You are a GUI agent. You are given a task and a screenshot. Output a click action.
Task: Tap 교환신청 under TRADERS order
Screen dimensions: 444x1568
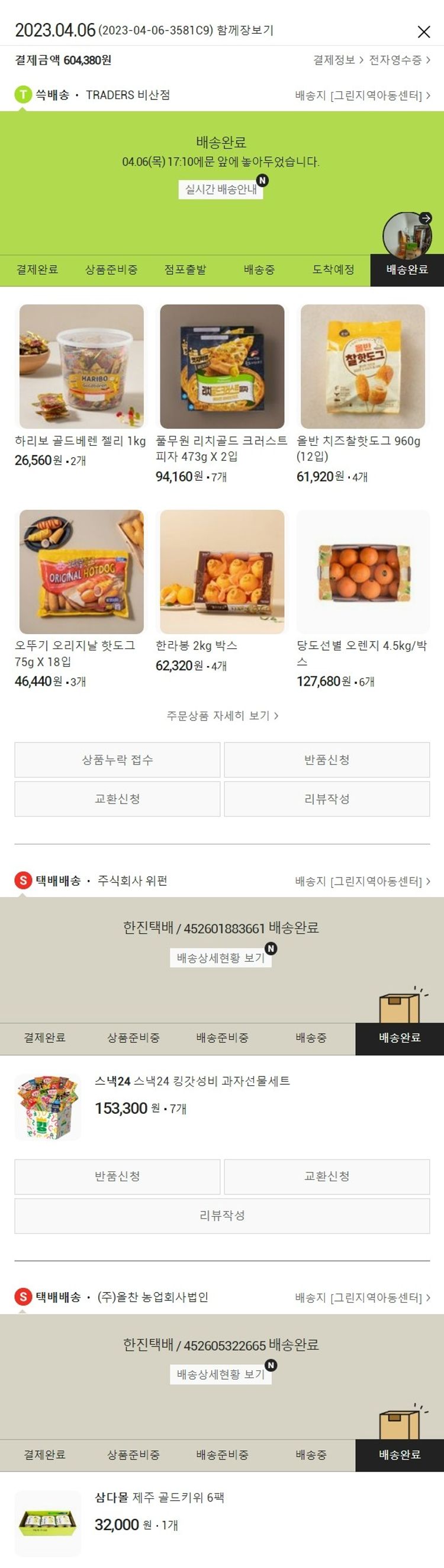click(117, 799)
